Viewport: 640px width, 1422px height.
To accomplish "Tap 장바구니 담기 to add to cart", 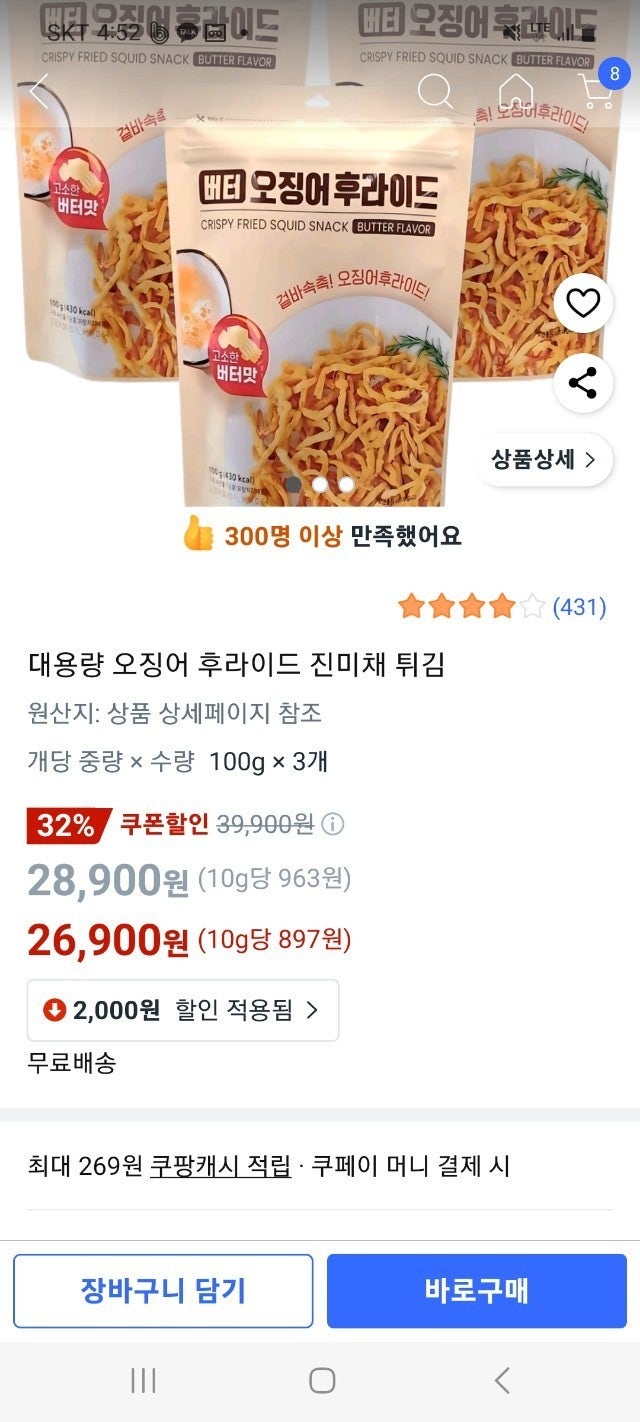I will [163, 1291].
